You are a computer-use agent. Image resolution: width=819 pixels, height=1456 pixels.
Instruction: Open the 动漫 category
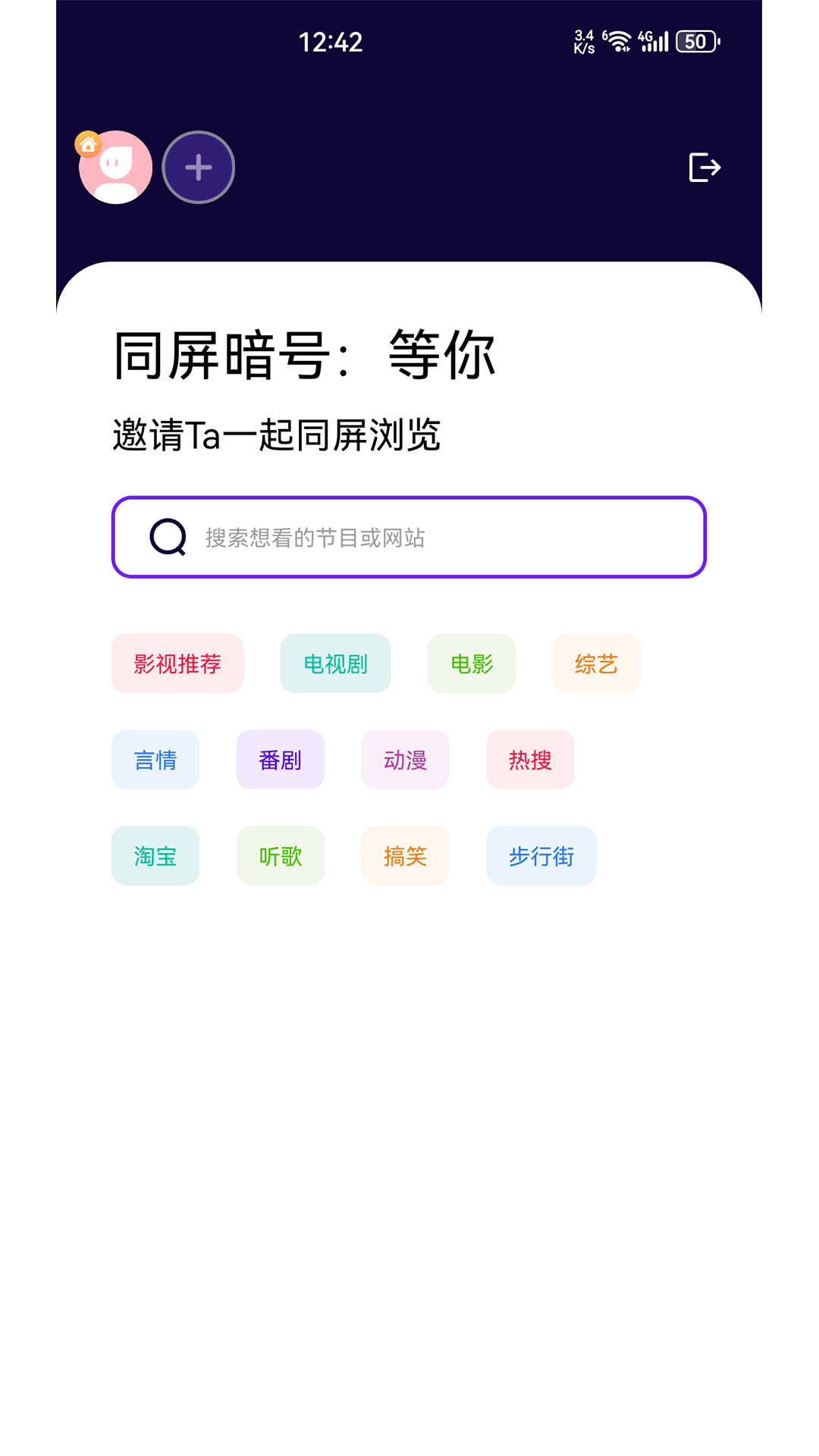coord(405,760)
